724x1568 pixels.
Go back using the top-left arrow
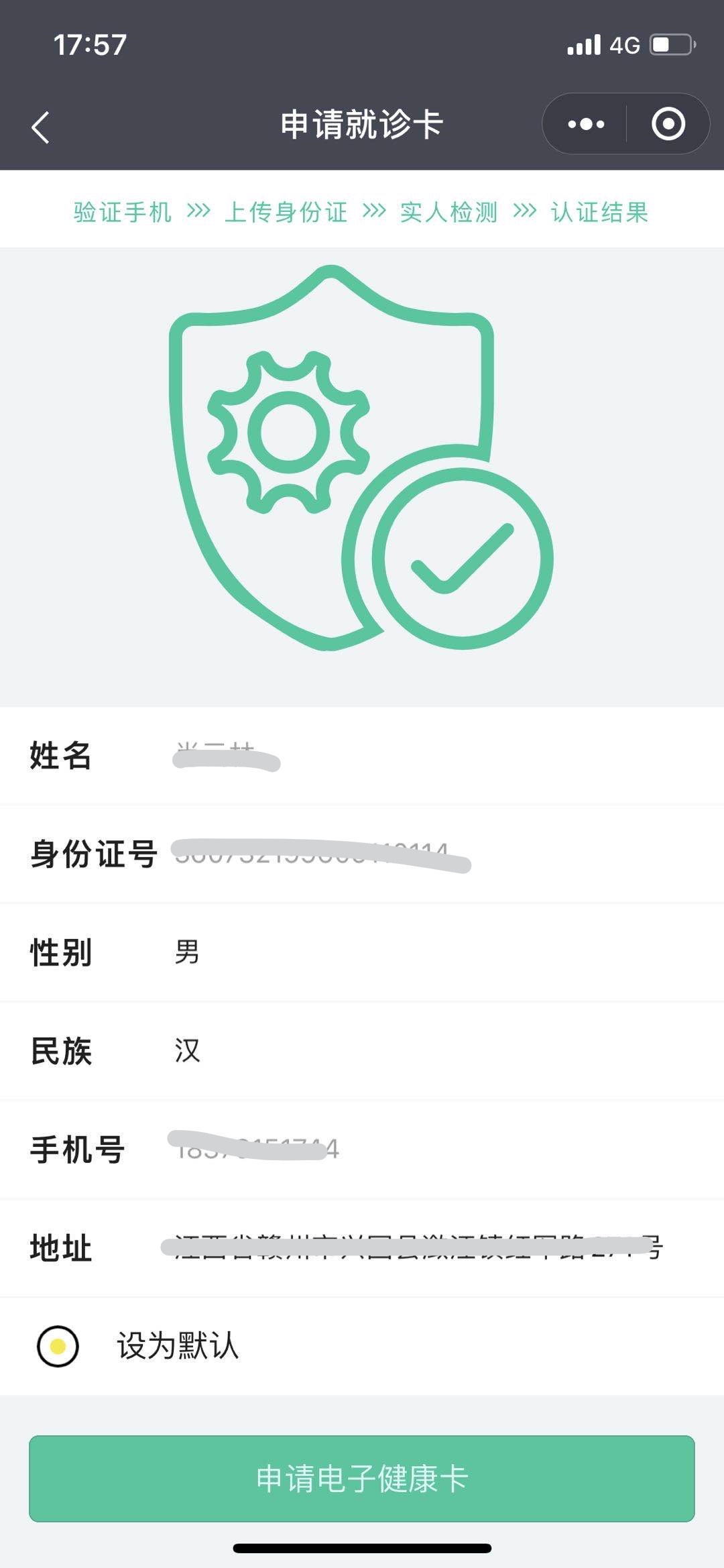point(41,127)
